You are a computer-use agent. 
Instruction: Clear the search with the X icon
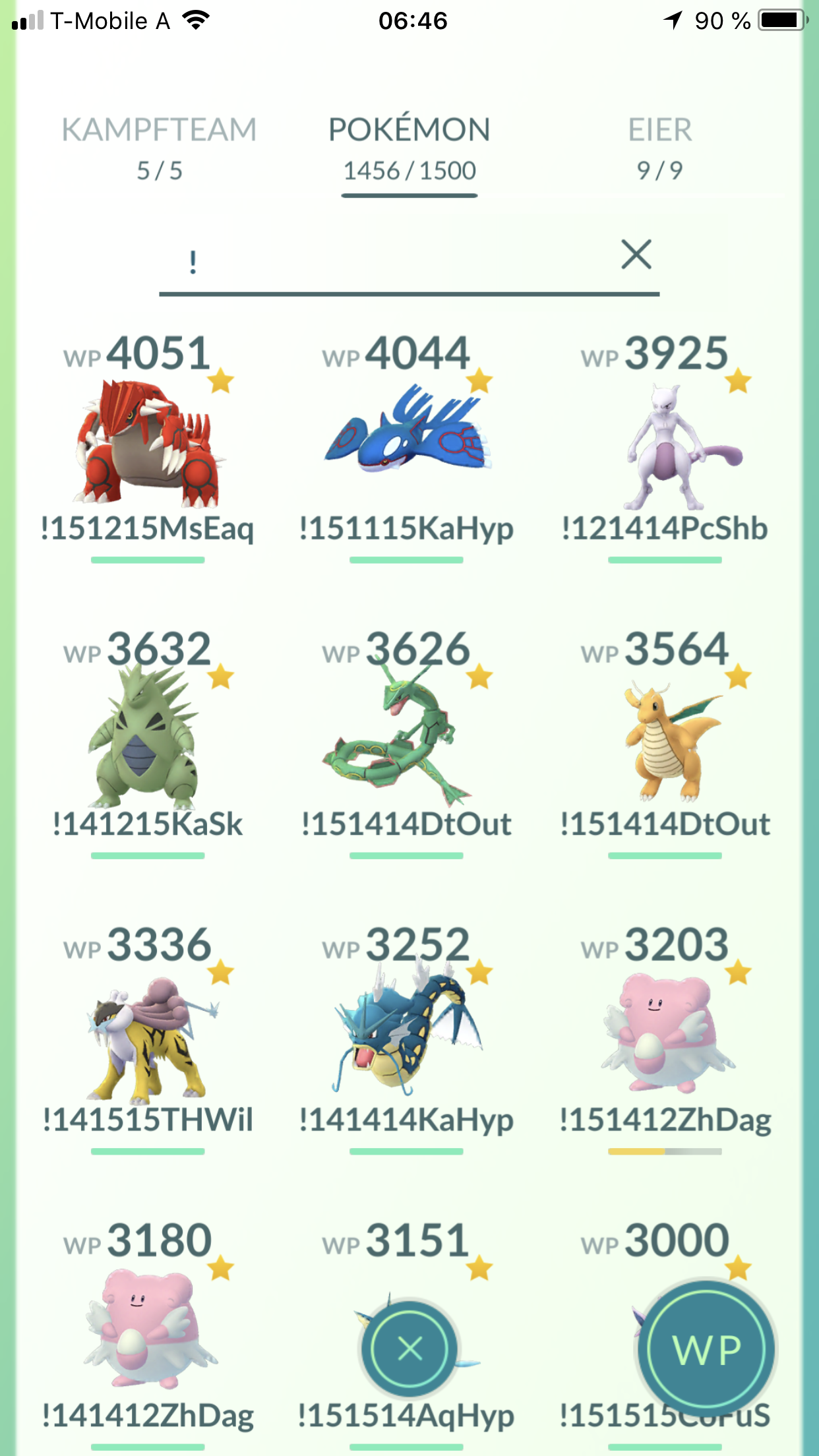click(636, 255)
